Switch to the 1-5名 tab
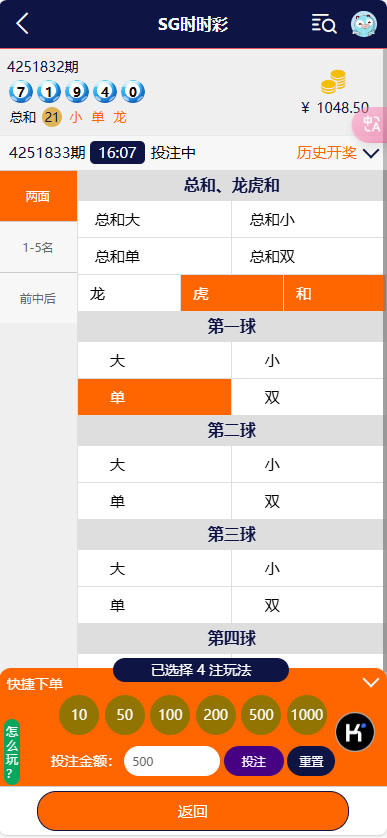Viewport: 387px width, 838px height. click(38, 247)
